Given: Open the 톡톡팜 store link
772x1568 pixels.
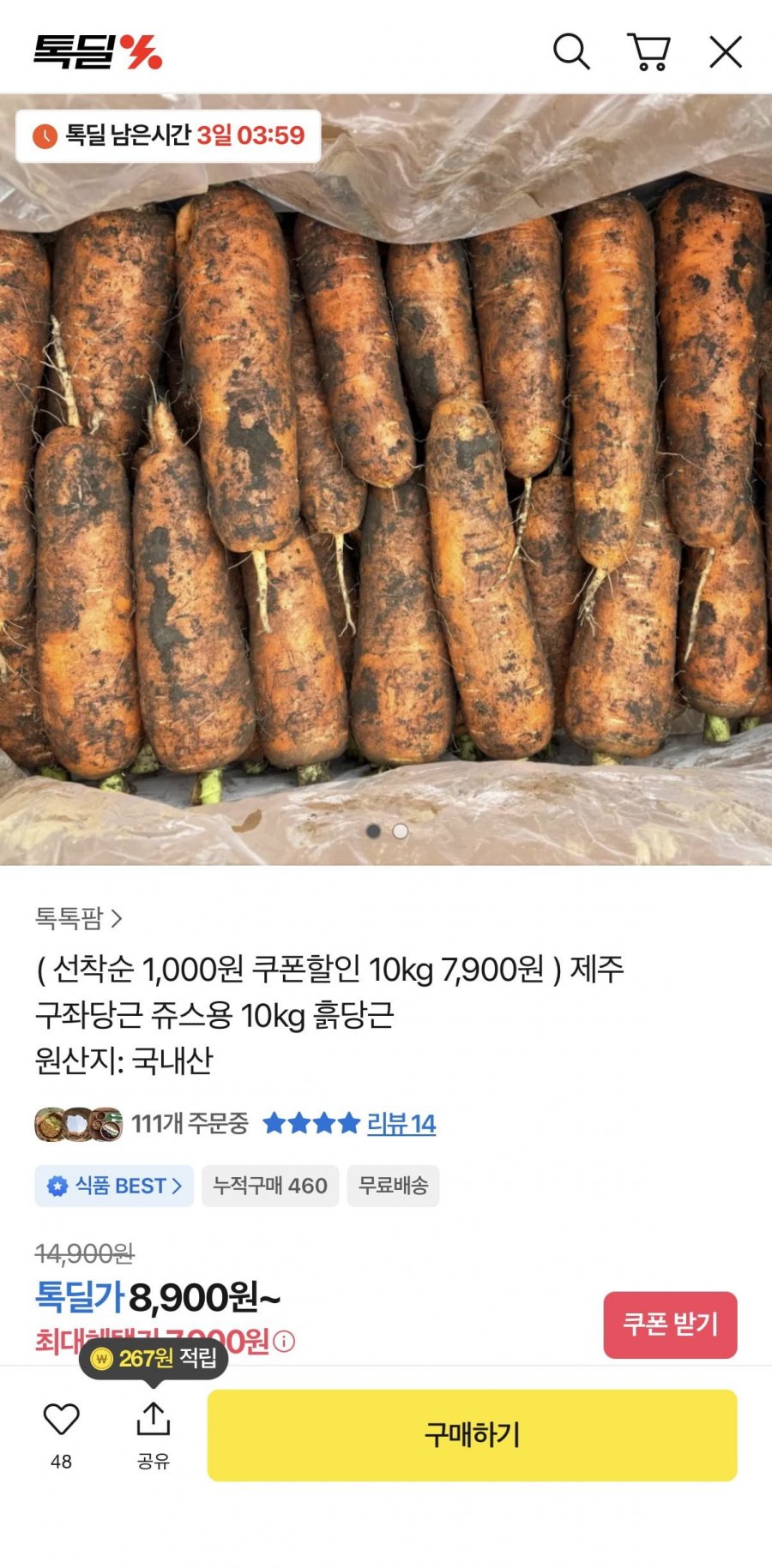Looking at the screenshot, I should [79, 918].
